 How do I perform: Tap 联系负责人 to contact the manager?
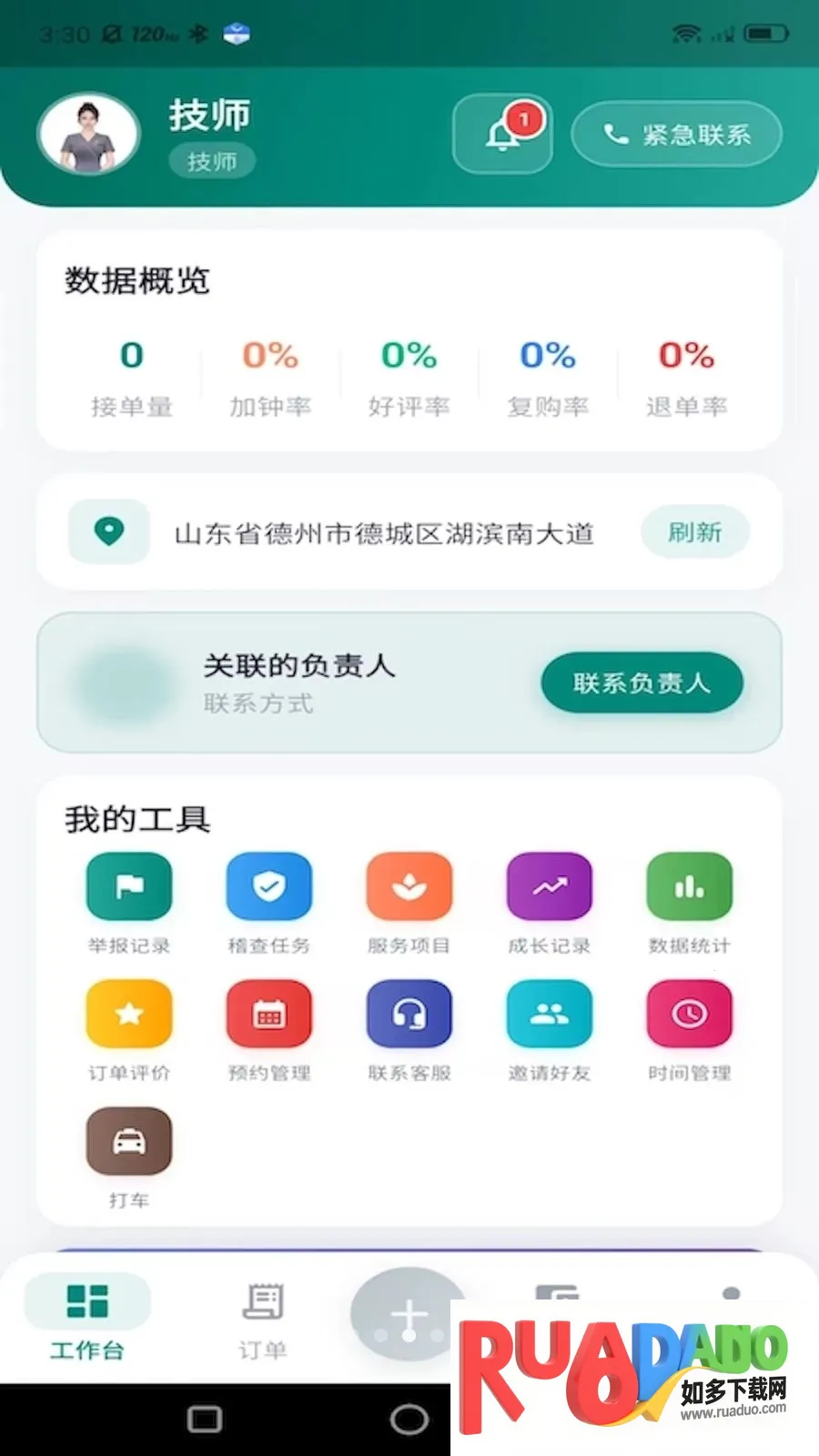click(642, 682)
